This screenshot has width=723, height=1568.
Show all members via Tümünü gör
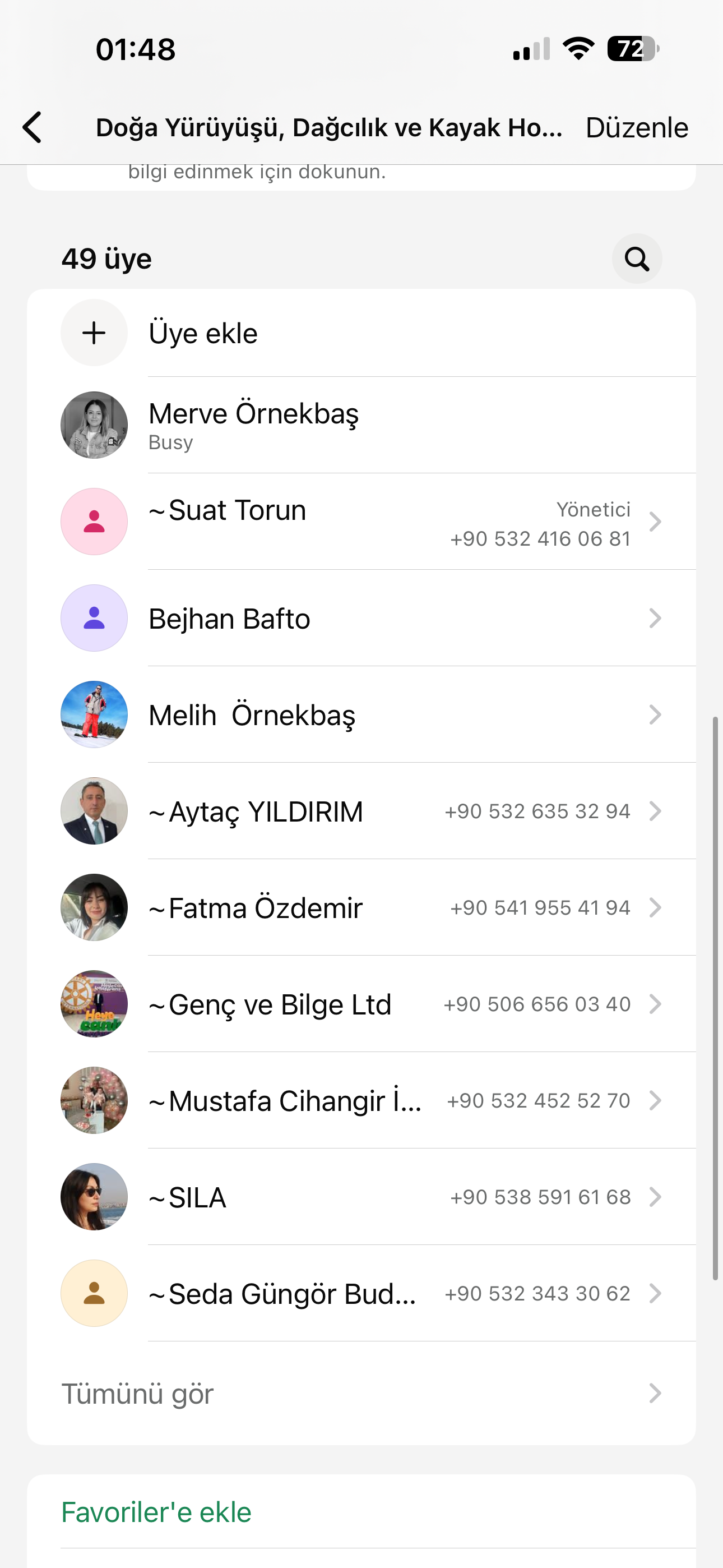(x=361, y=1393)
